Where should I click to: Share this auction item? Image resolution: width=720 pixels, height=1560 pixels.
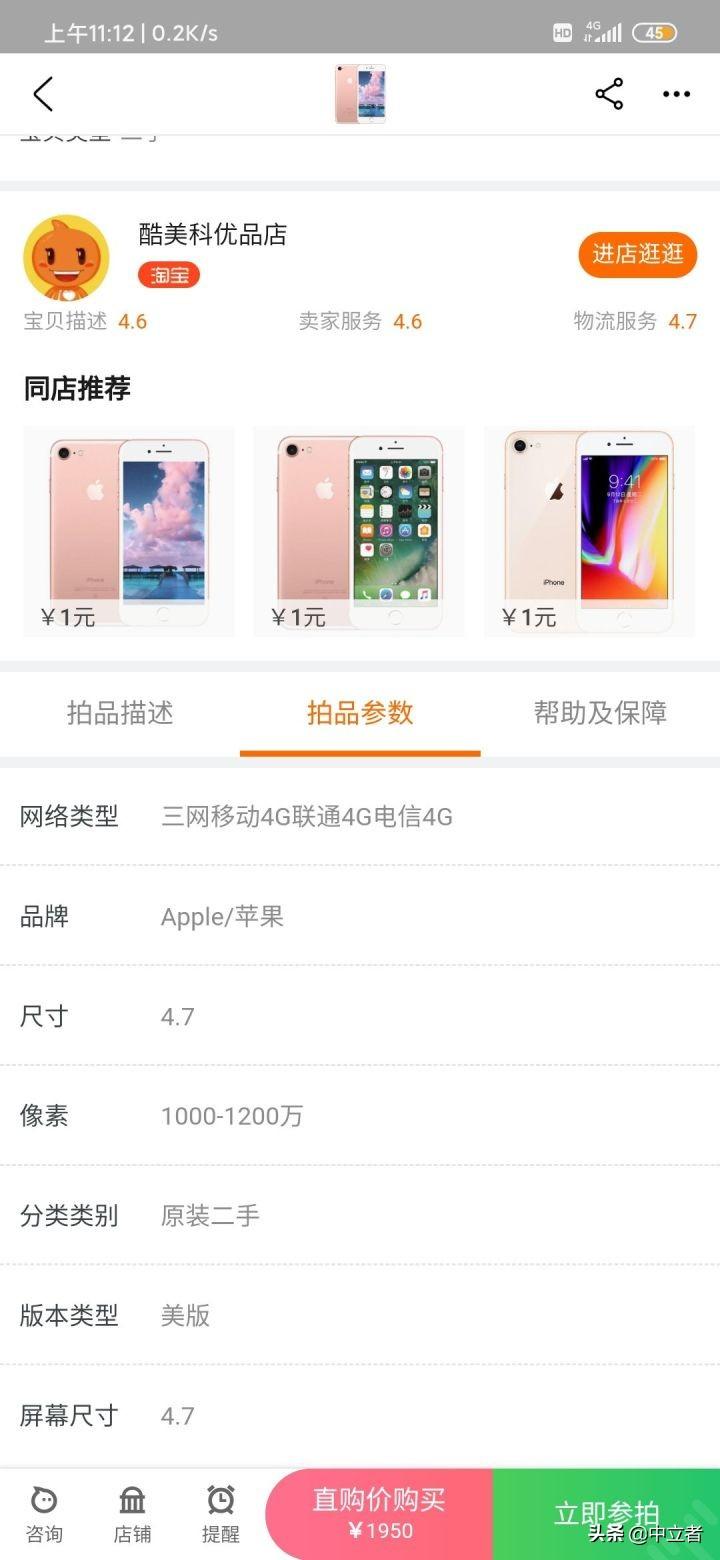pos(609,94)
